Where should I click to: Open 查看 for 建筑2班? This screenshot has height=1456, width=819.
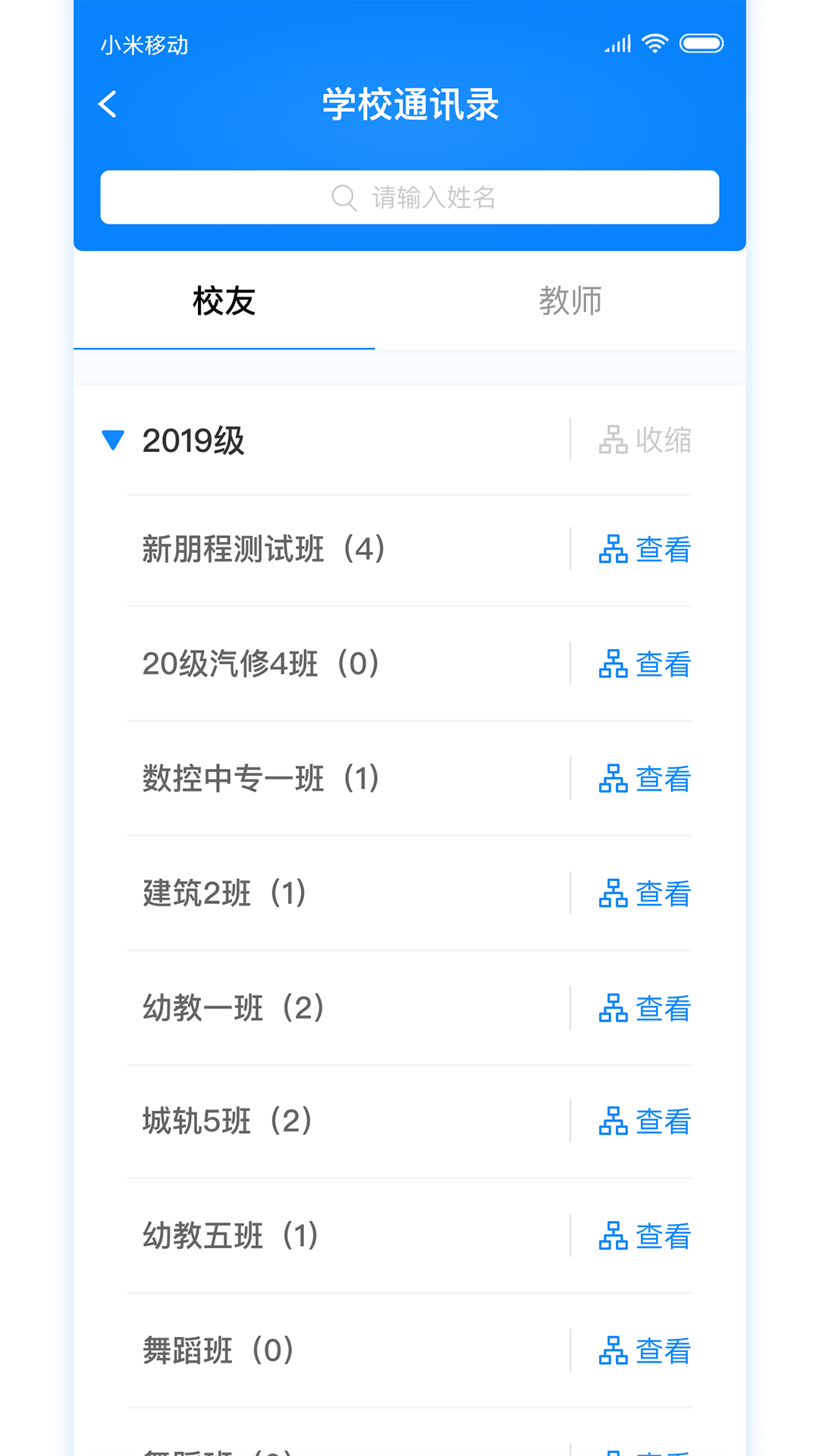point(662,893)
